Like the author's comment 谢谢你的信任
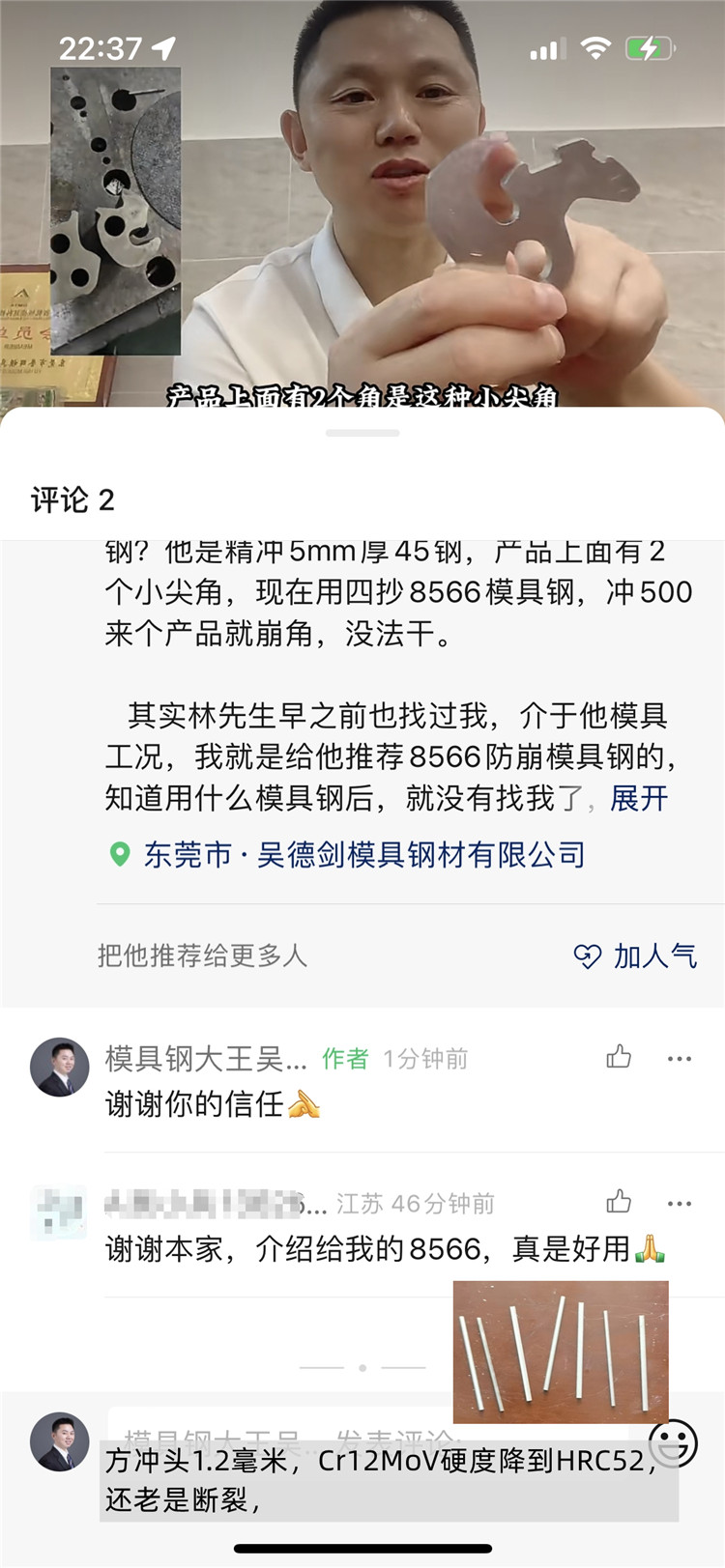 619,1057
